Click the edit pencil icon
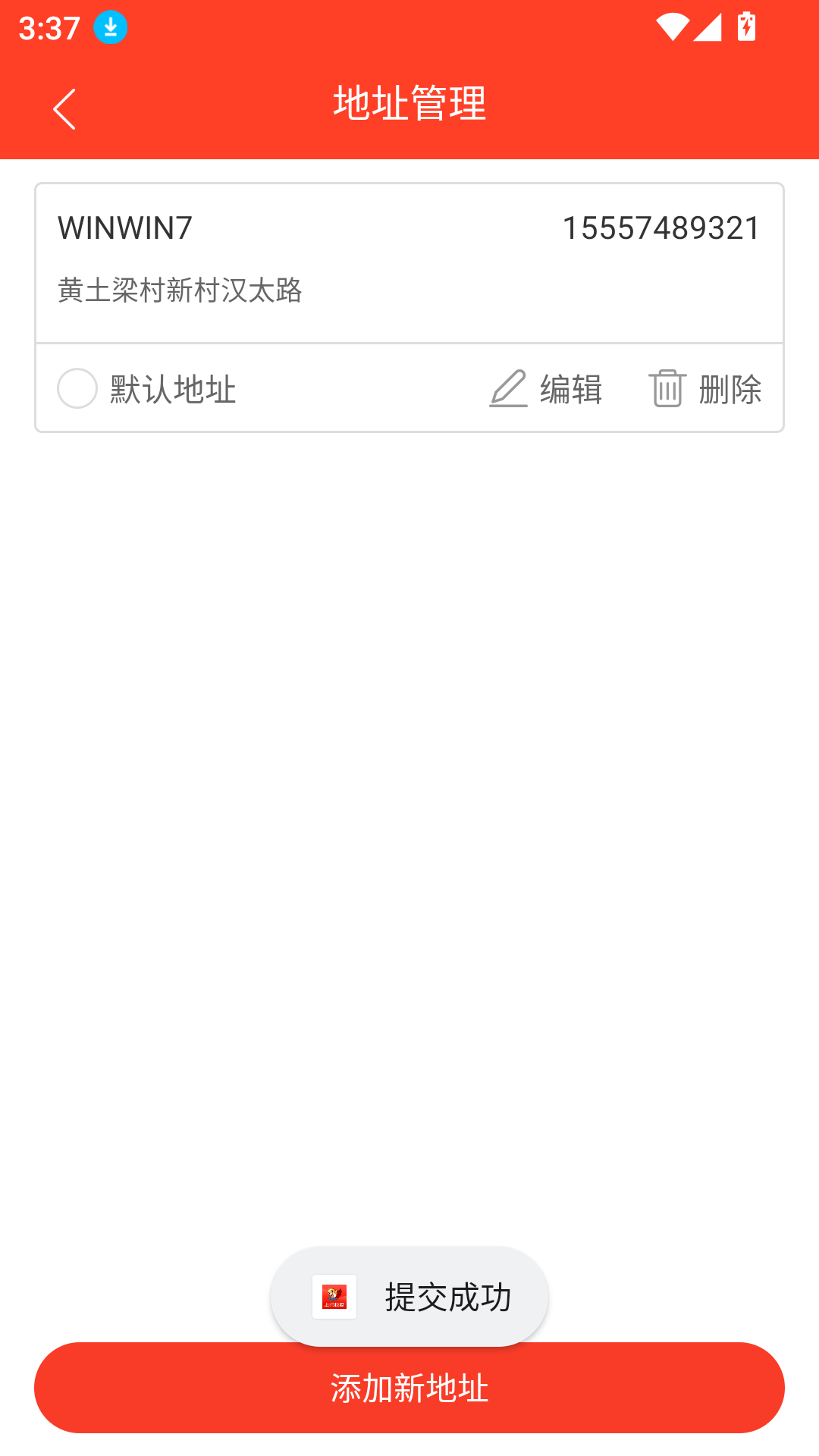Screen dimensions: 819x1456 [x=507, y=389]
